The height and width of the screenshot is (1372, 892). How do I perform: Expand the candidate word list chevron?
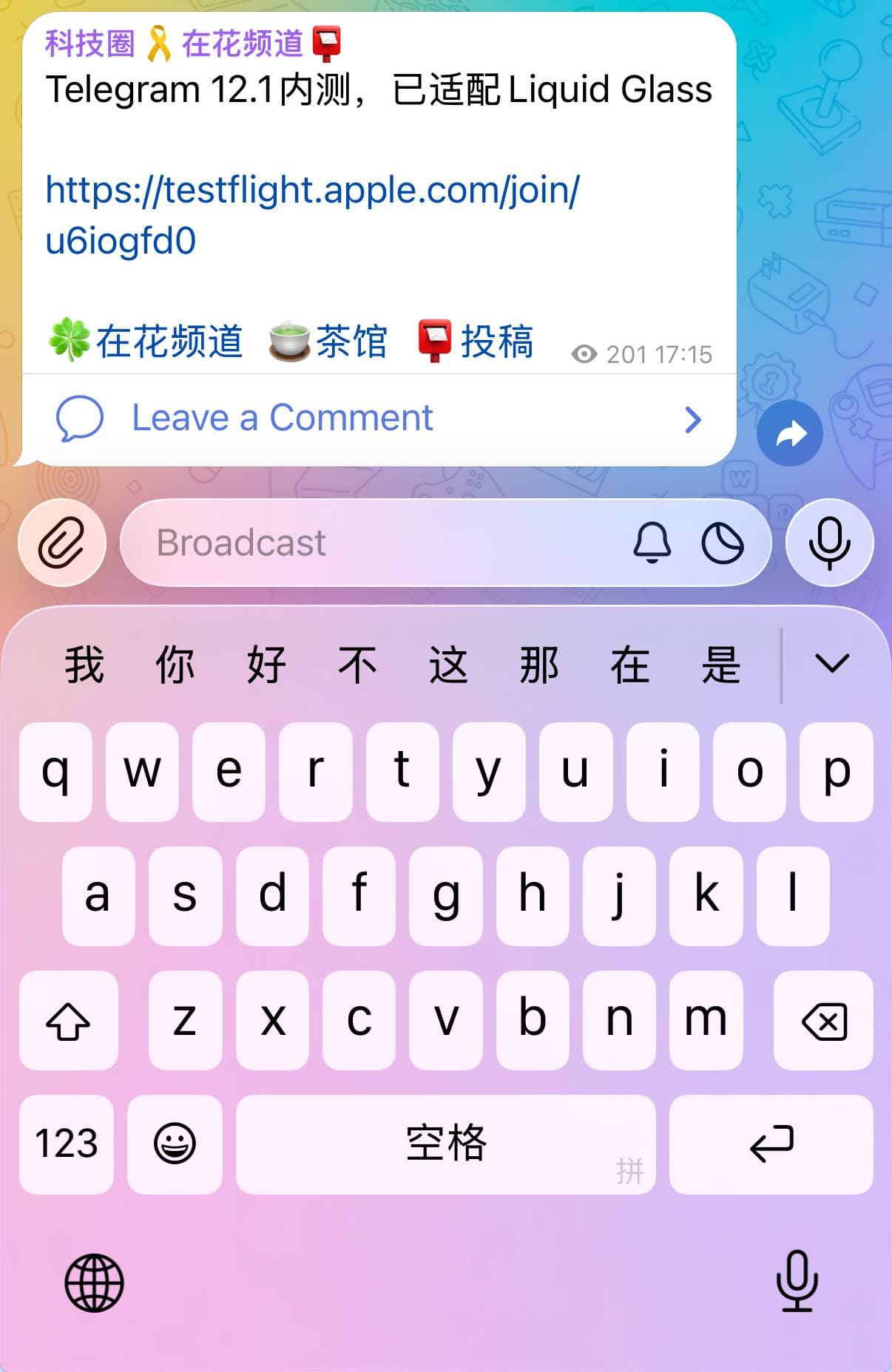tap(831, 663)
